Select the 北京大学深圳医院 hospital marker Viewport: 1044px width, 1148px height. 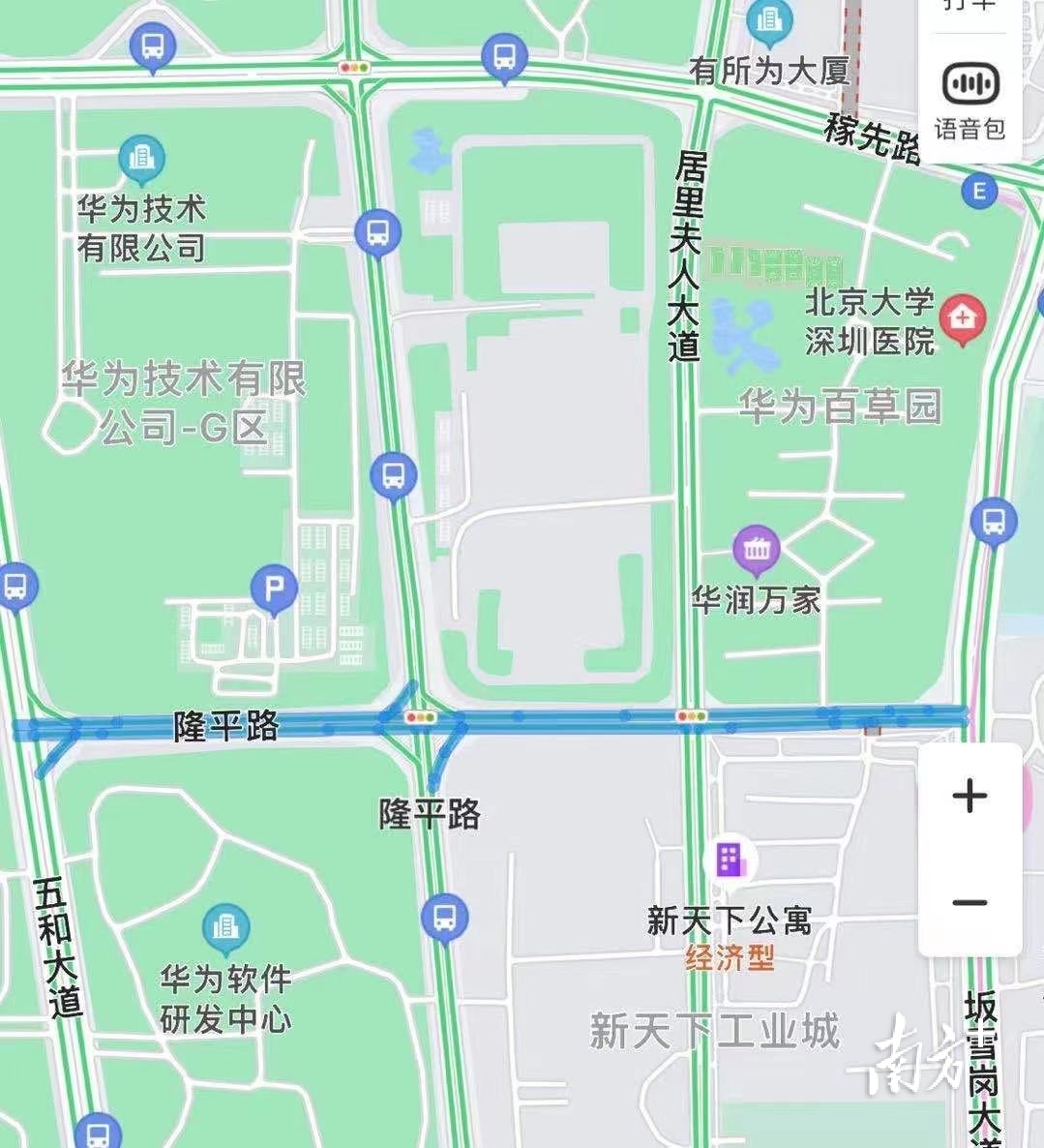963,317
